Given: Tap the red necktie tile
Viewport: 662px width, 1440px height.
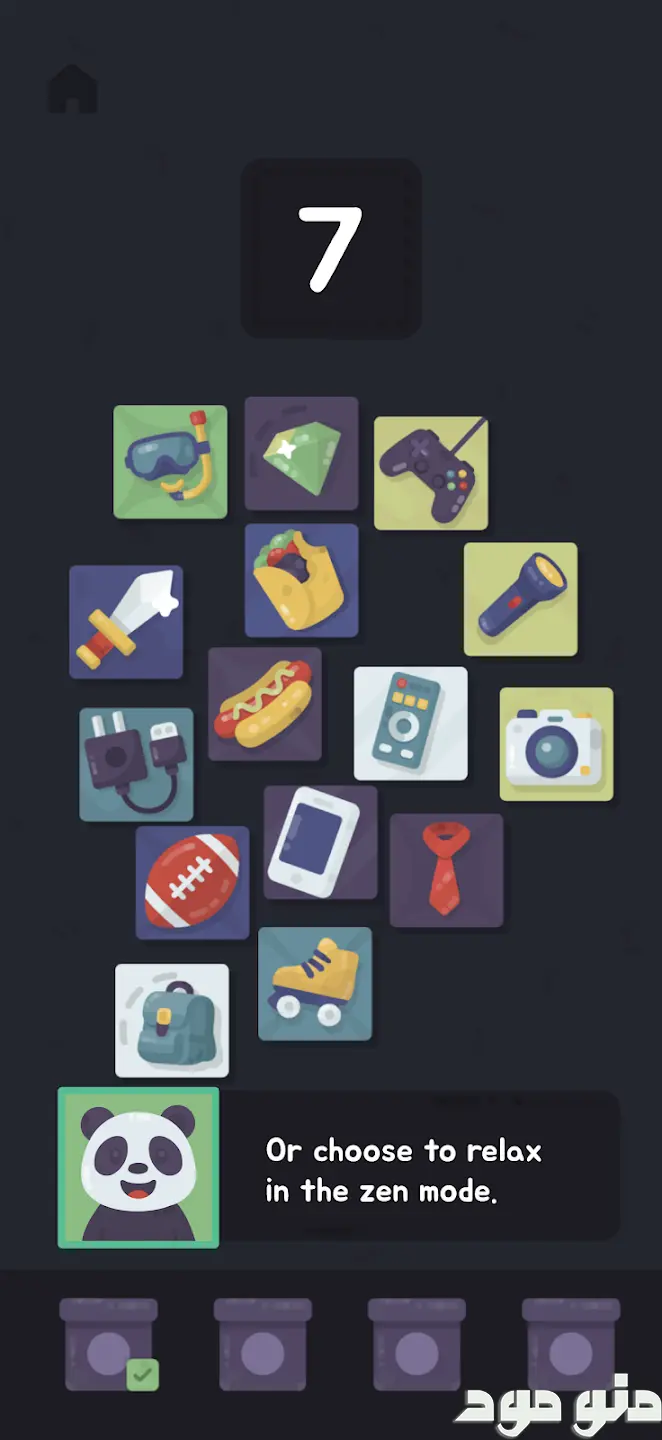Looking at the screenshot, I should (446, 870).
